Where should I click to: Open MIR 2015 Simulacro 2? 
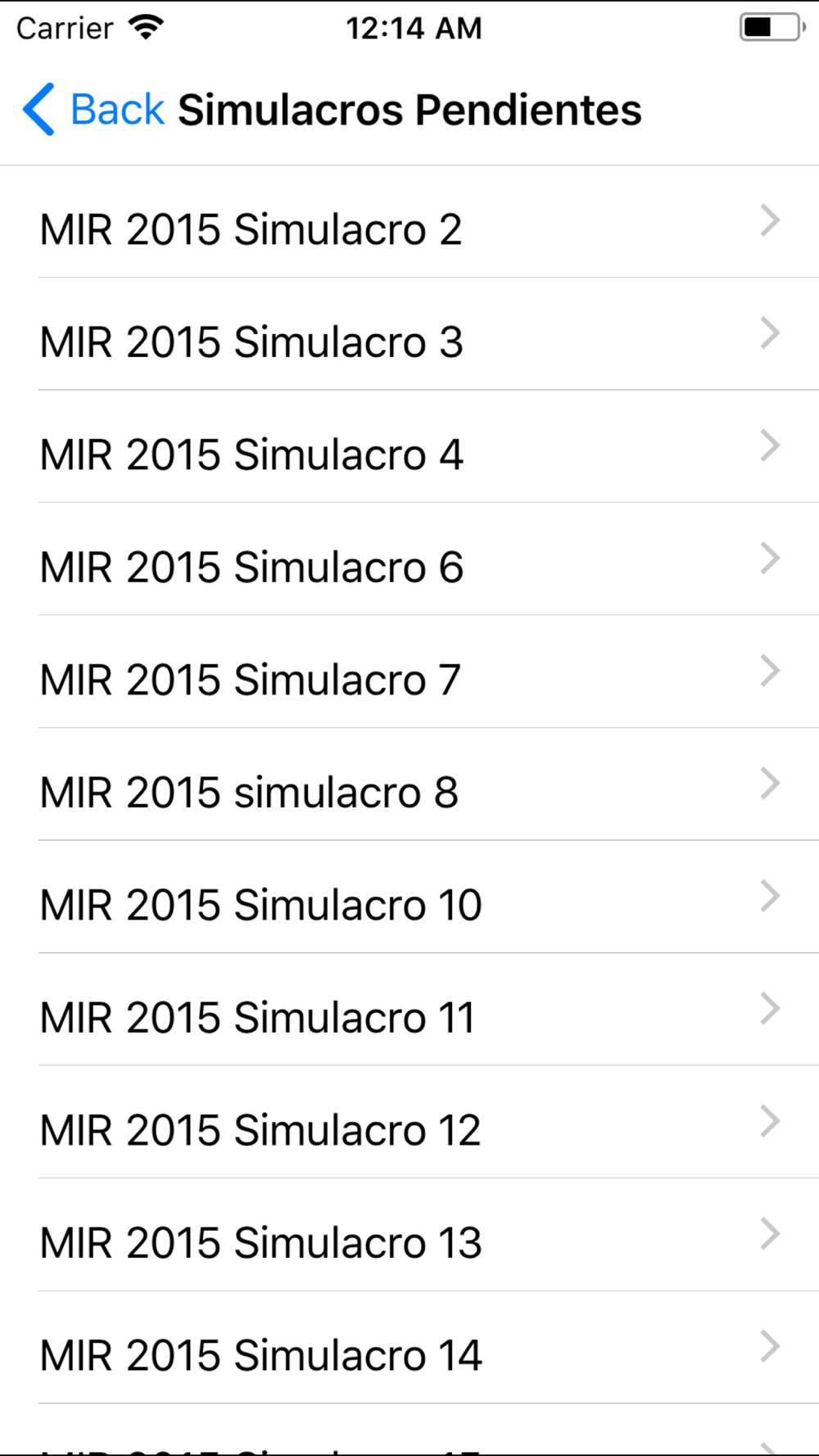tap(409, 221)
